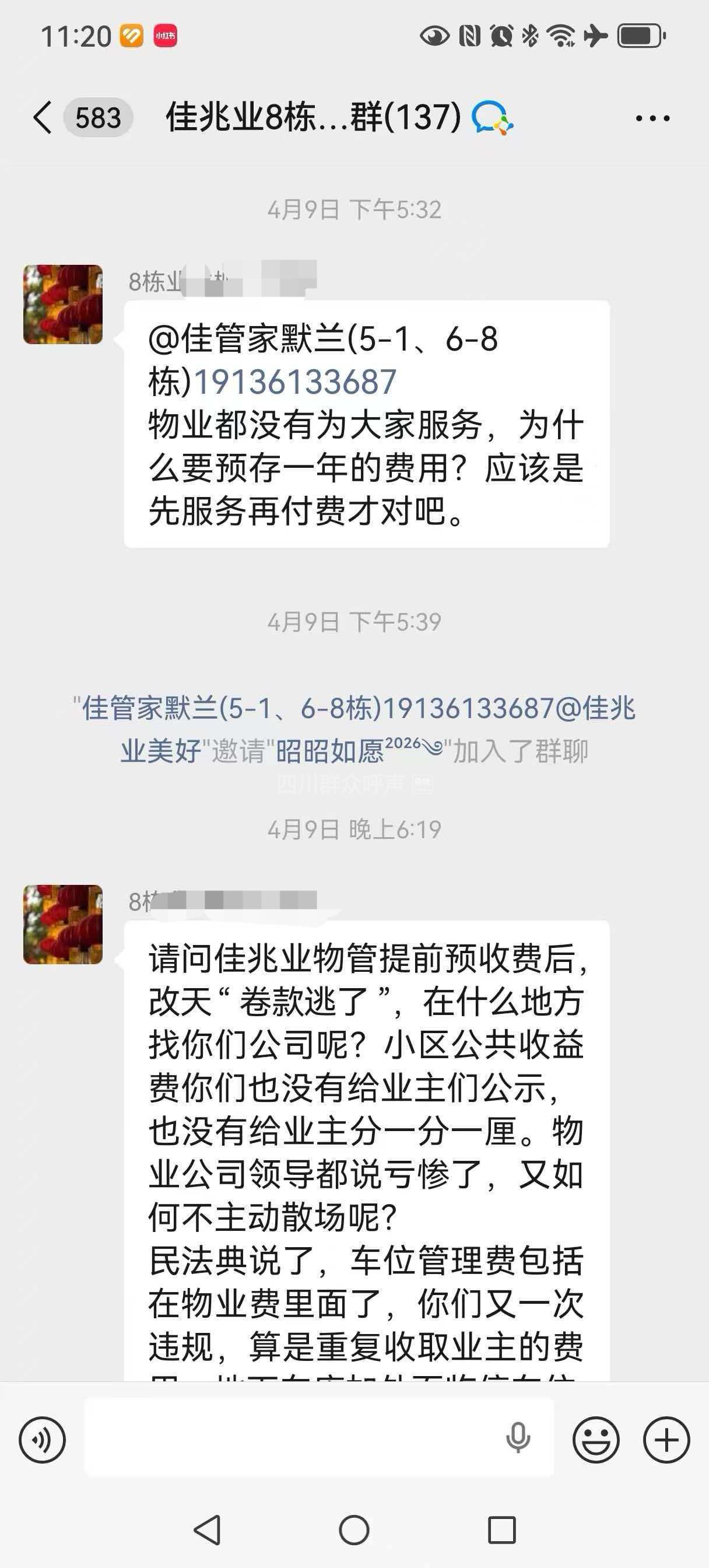Open more attachment options with plus
Image resolution: width=709 pixels, height=1568 pixels.
coord(666,1440)
